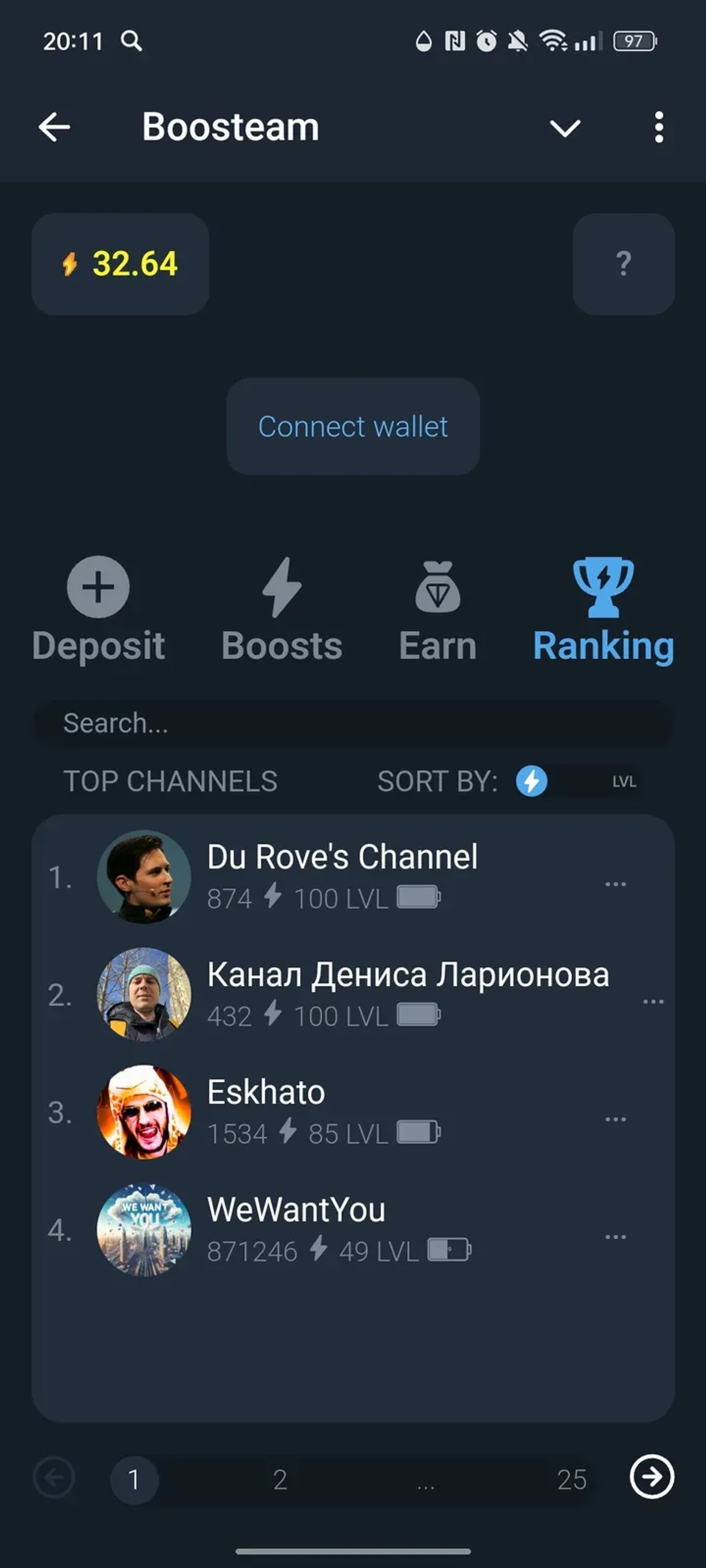View the TOP CHANNELS section header
The width and height of the screenshot is (706, 1568).
tap(172, 781)
